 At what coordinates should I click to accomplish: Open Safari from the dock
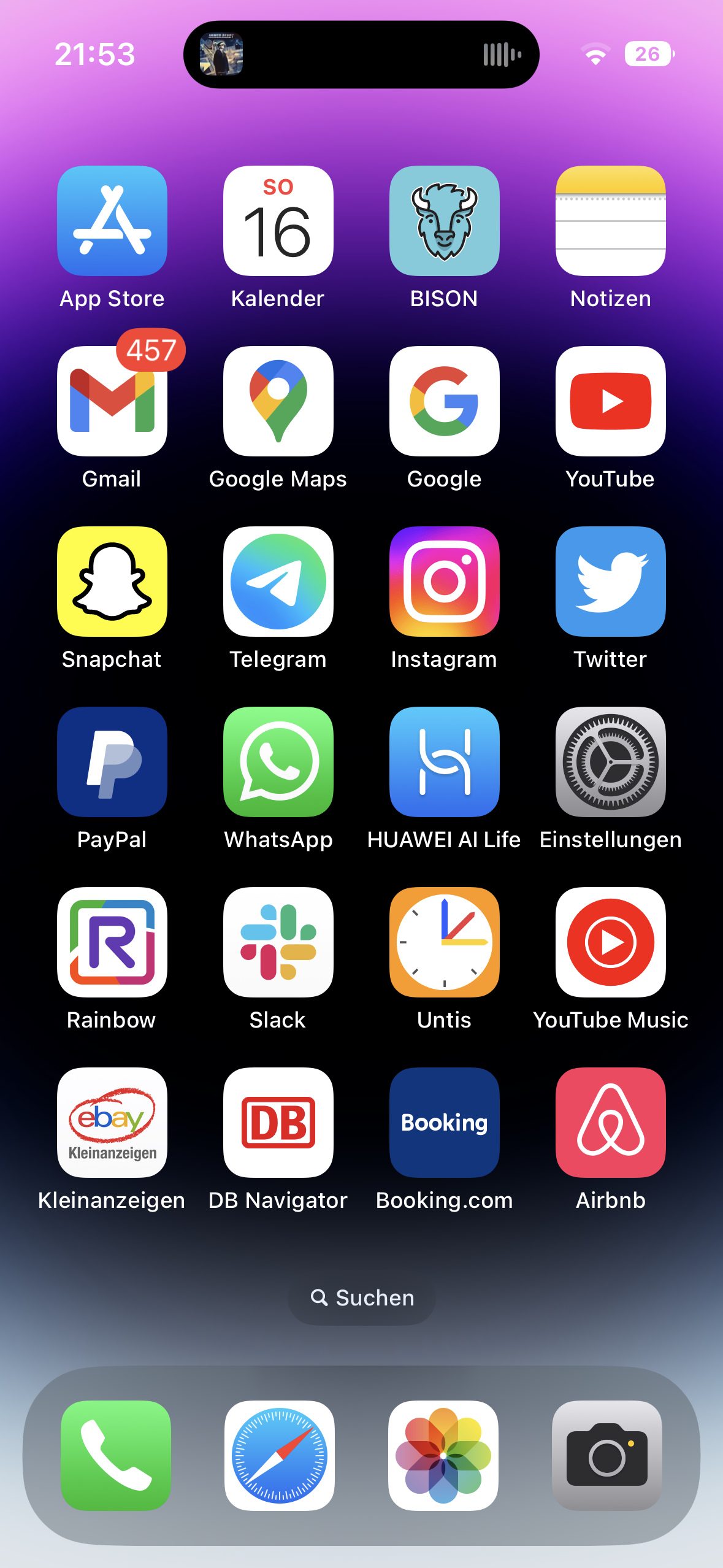280,1455
